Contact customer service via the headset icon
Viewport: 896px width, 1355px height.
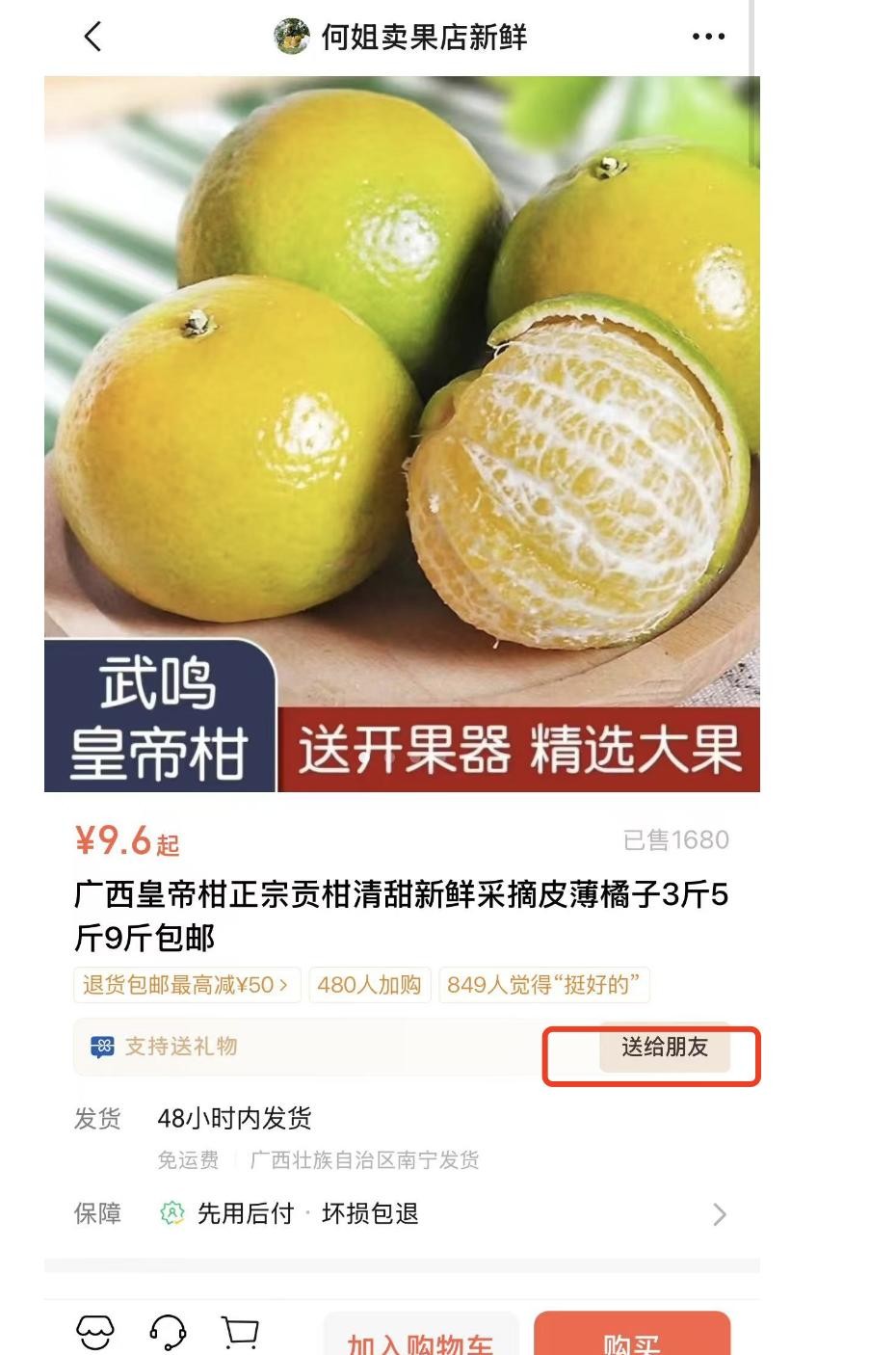pos(167,1334)
